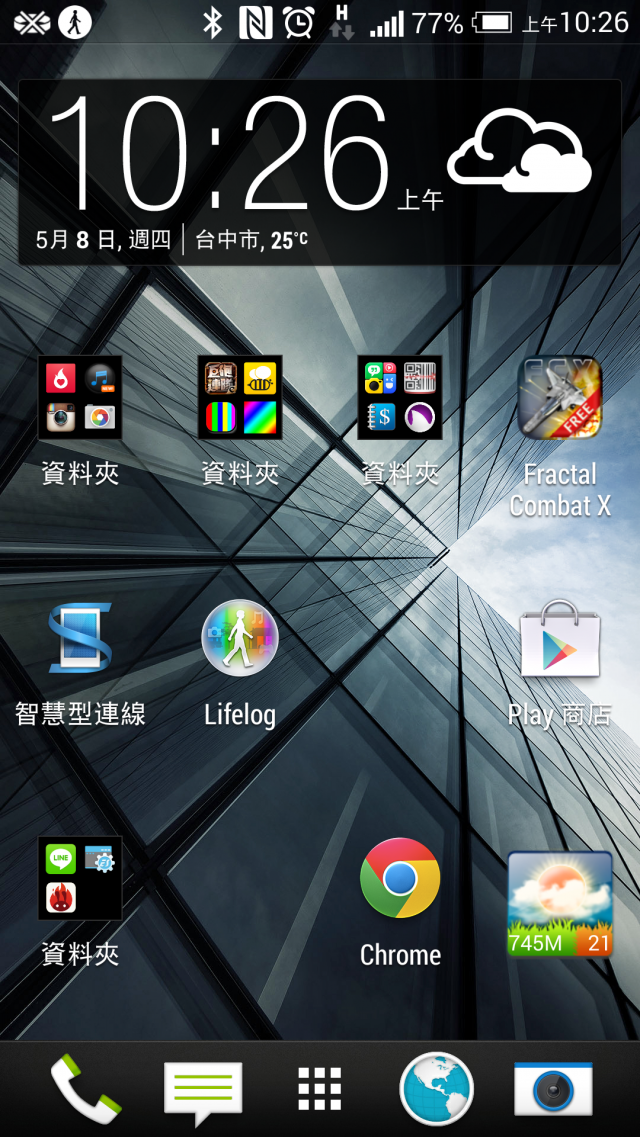Open the folder with the QR scanner
The width and height of the screenshot is (640, 1138).
400,397
